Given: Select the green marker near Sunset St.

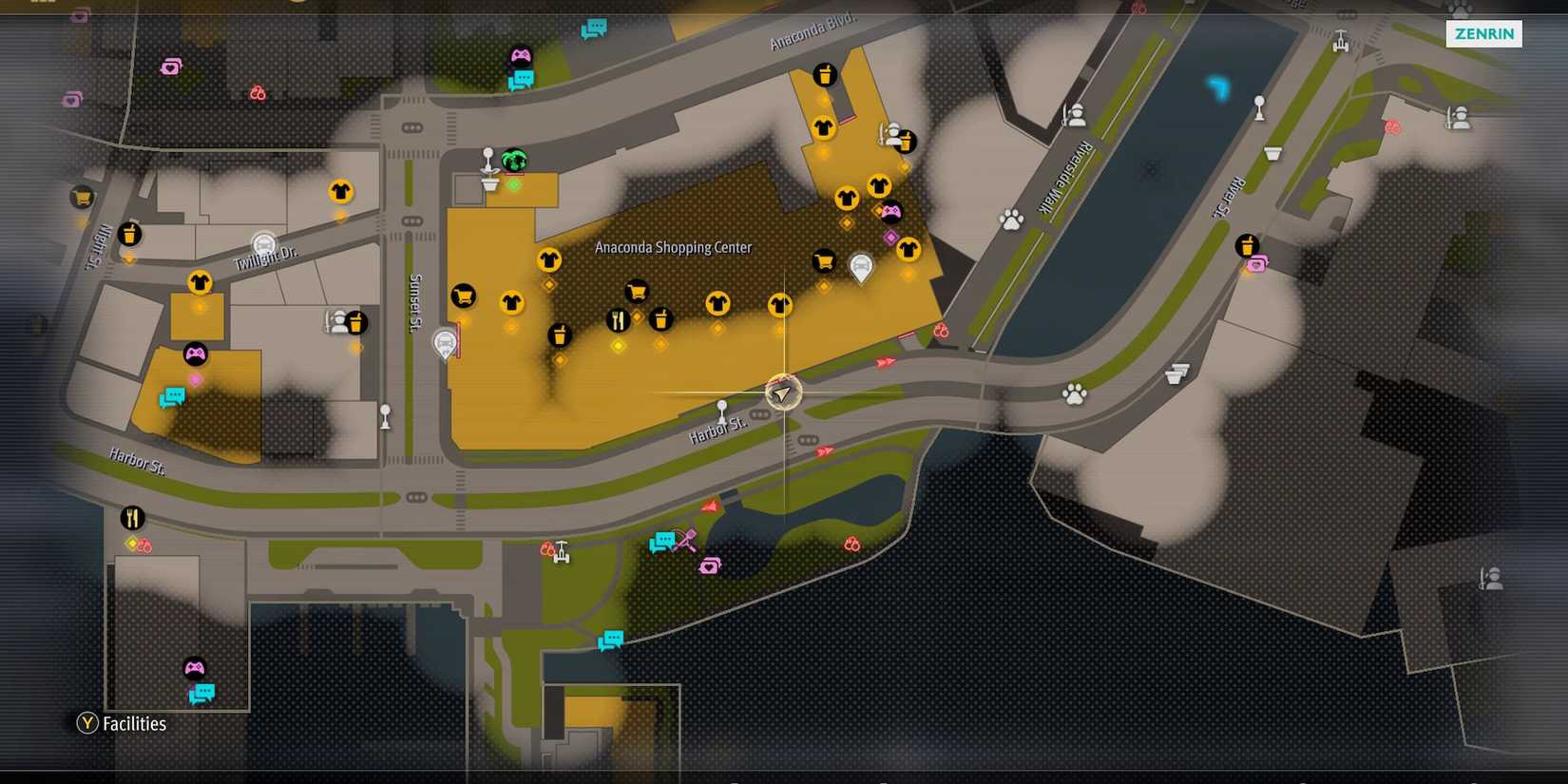Looking at the screenshot, I should pyautogui.click(x=514, y=160).
